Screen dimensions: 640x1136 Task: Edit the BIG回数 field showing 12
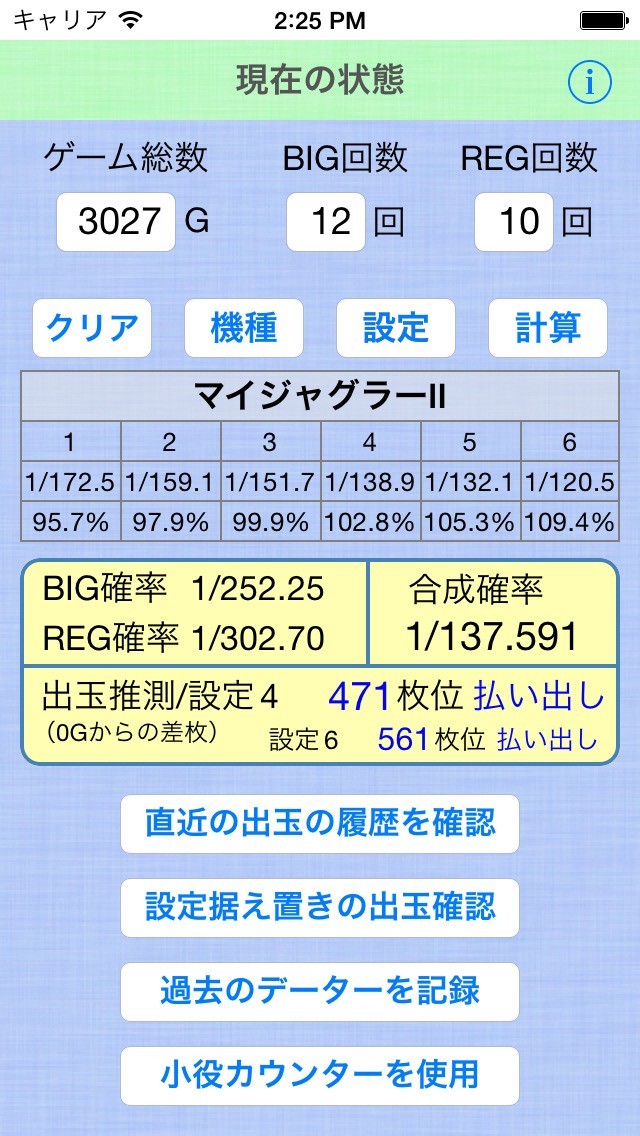click(x=325, y=222)
